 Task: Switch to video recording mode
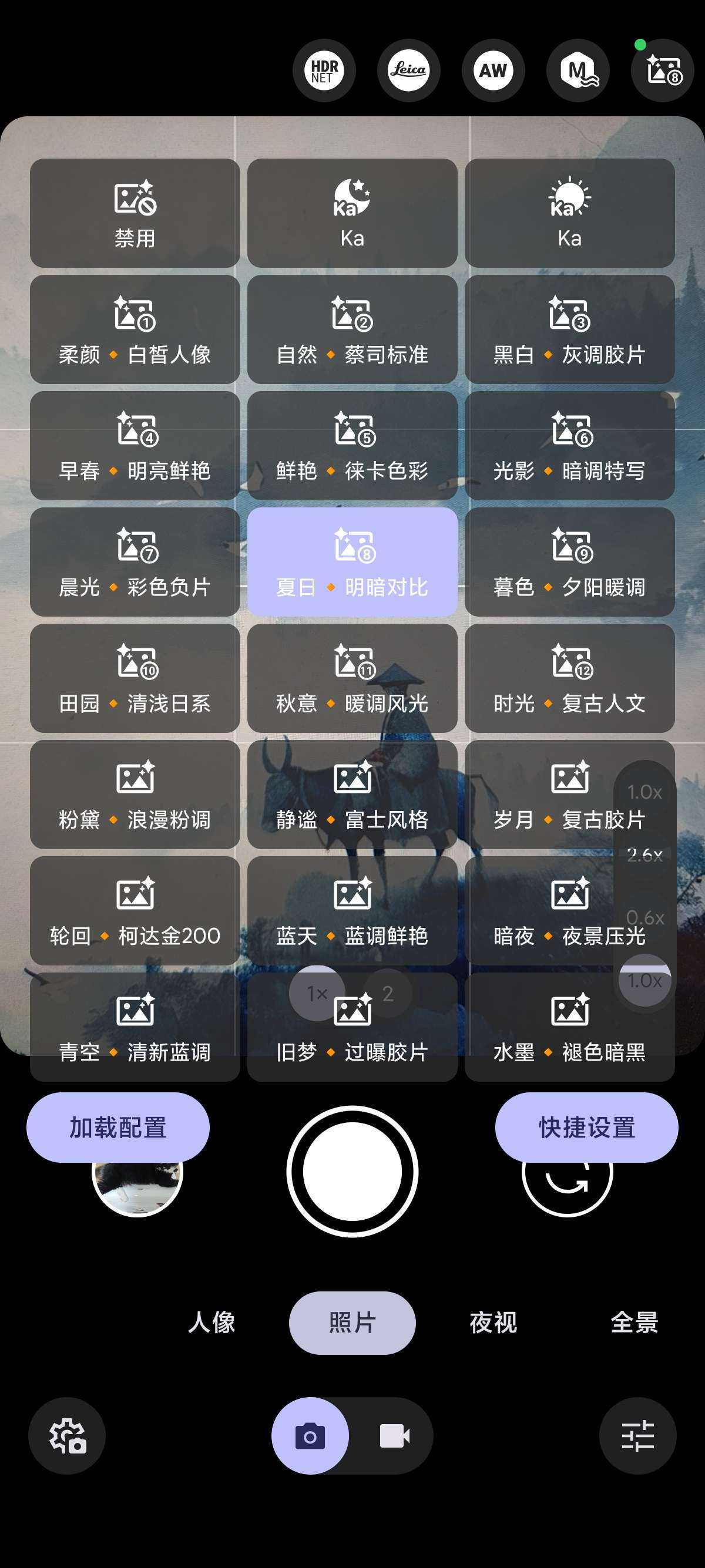coord(395,1436)
